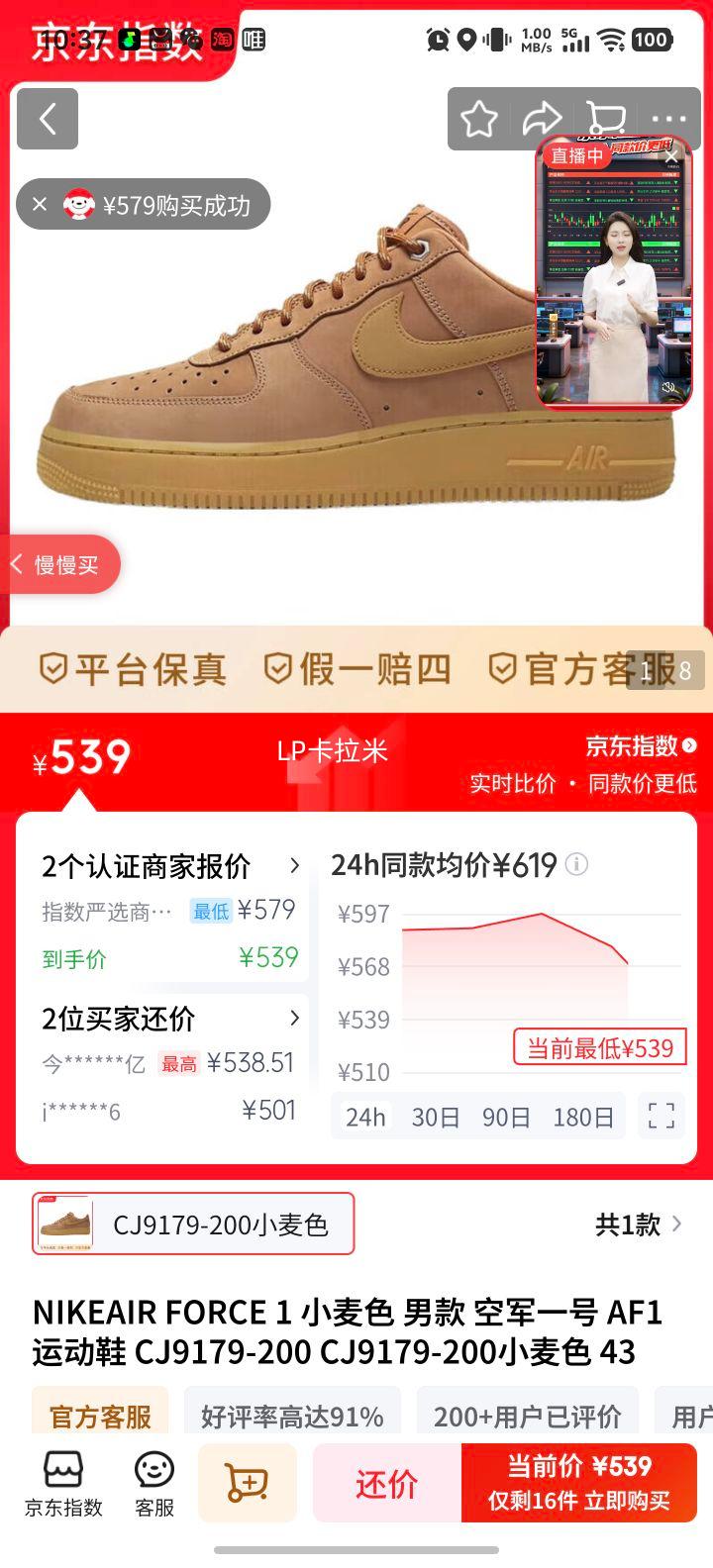Open the share options icon

tap(541, 117)
